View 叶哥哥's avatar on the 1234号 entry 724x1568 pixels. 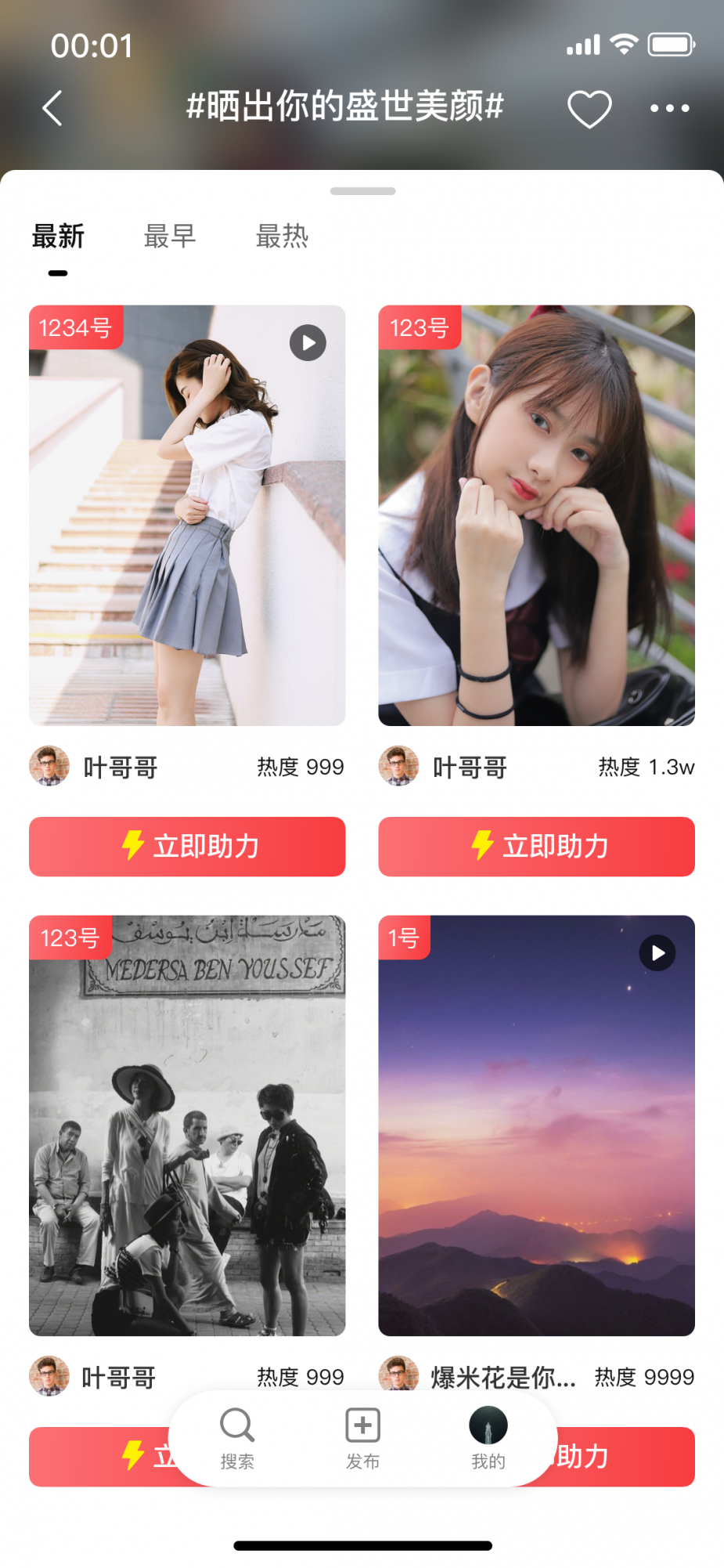49,766
